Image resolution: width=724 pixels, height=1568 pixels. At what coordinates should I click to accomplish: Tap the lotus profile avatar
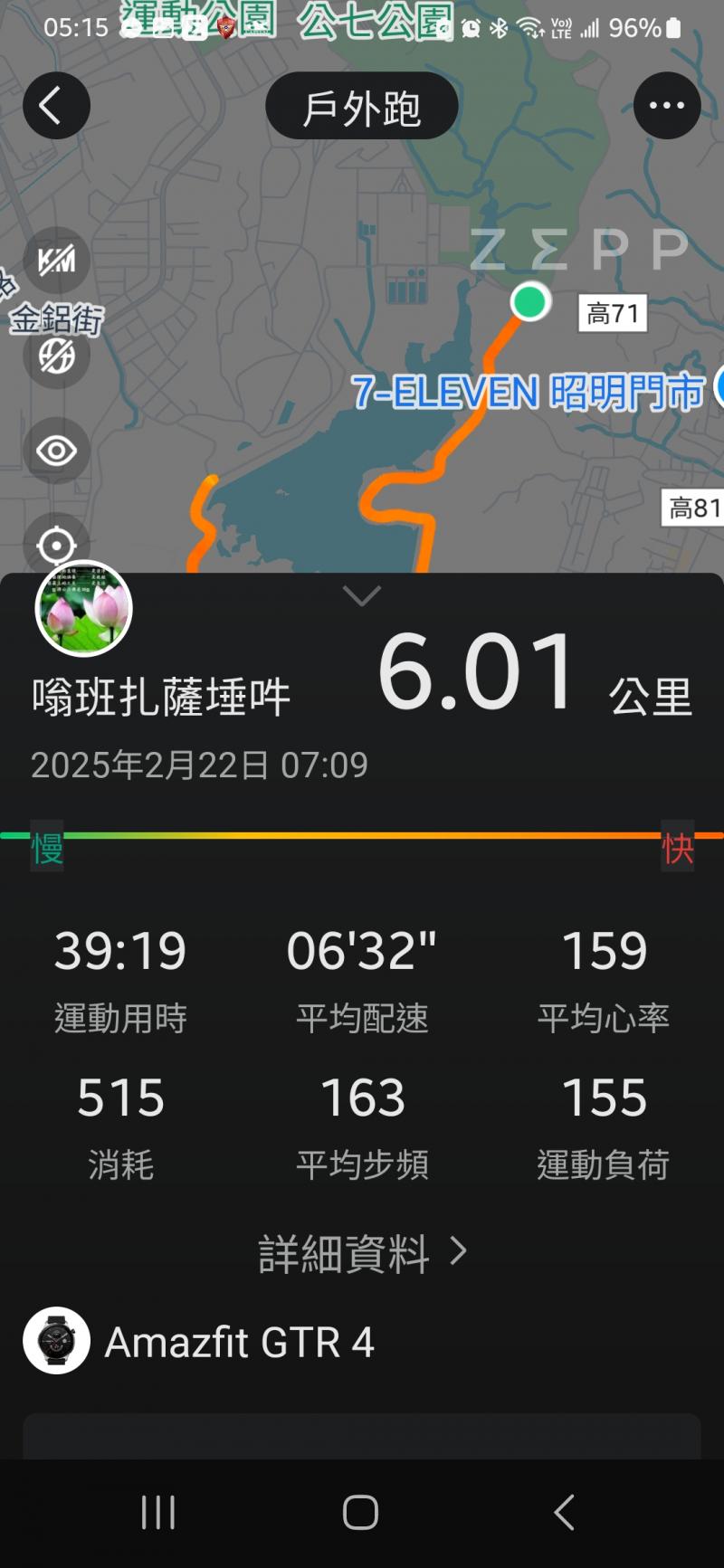(x=83, y=609)
